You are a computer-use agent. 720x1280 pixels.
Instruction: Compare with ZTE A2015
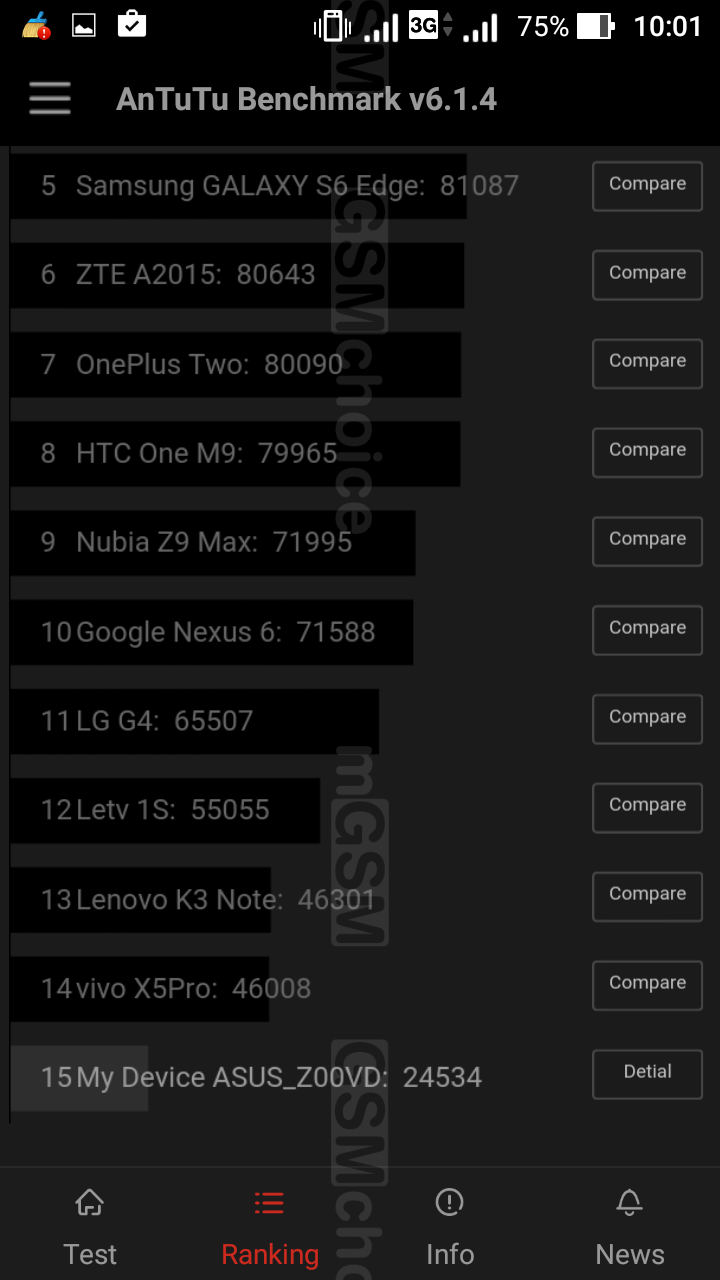[x=647, y=275]
